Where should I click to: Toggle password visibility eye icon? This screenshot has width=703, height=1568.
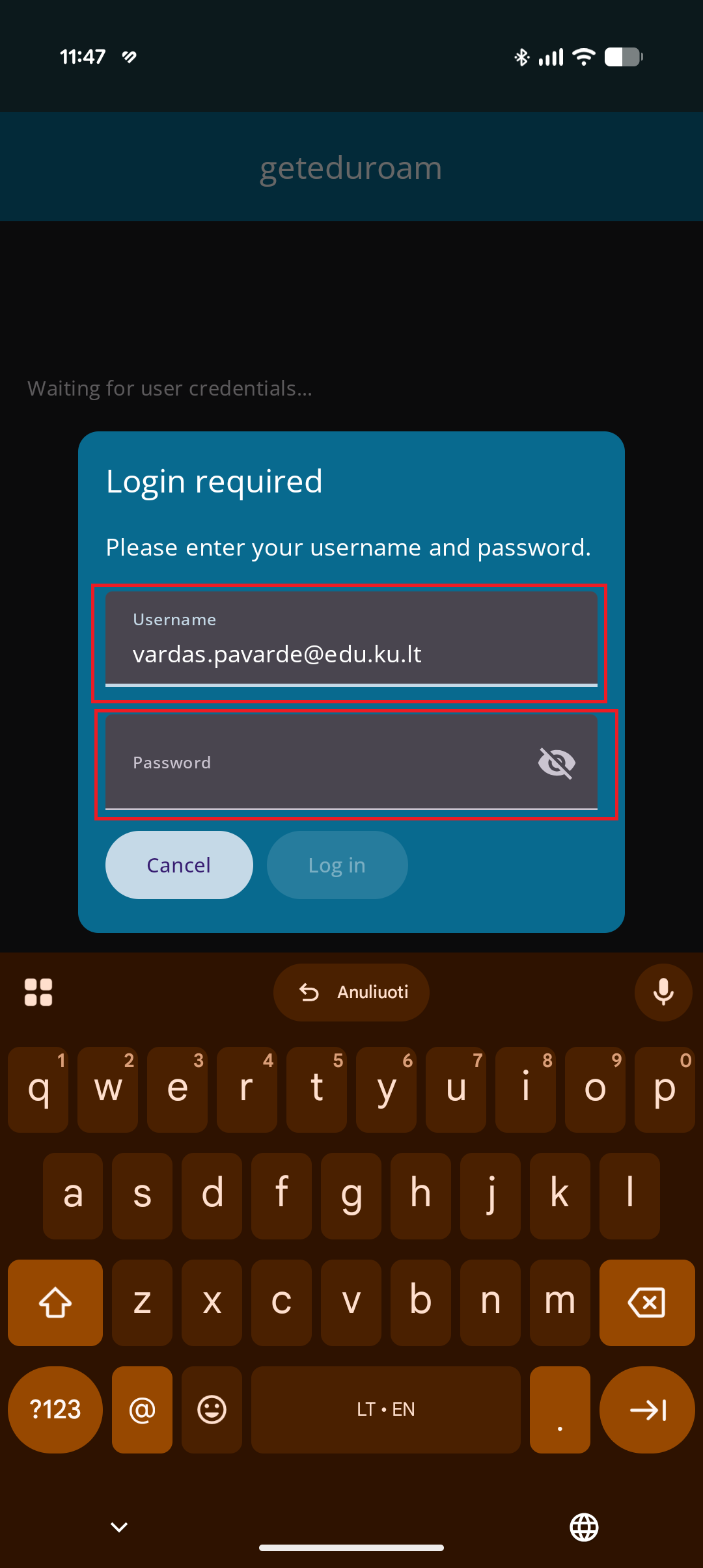[x=557, y=763]
